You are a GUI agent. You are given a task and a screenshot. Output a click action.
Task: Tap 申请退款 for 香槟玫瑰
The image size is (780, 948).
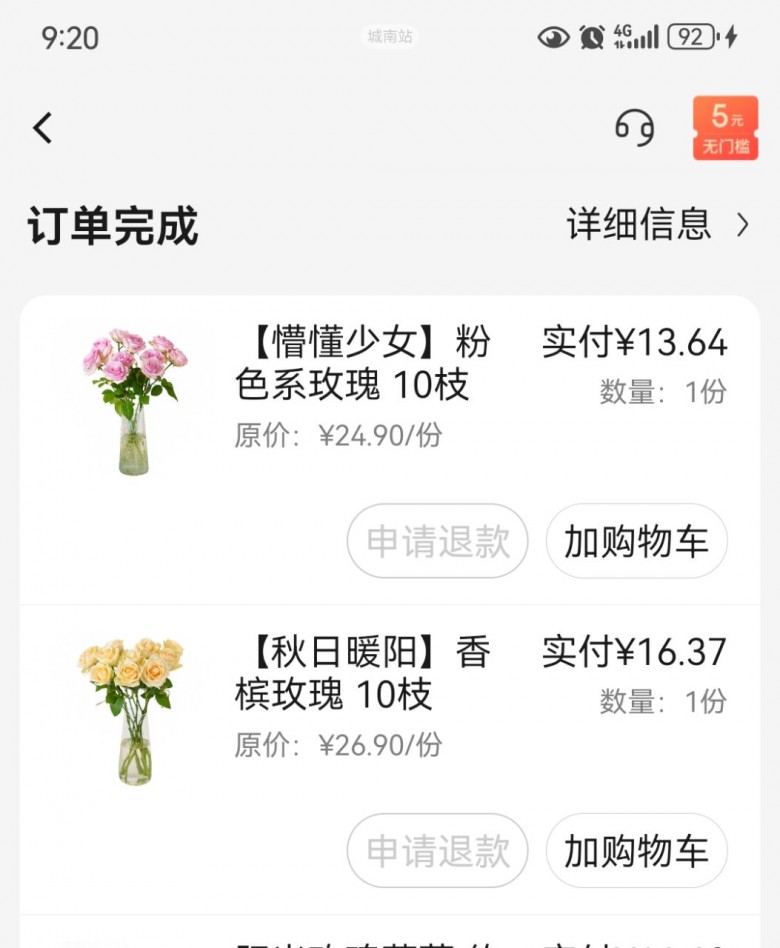(x=437, y=851)
